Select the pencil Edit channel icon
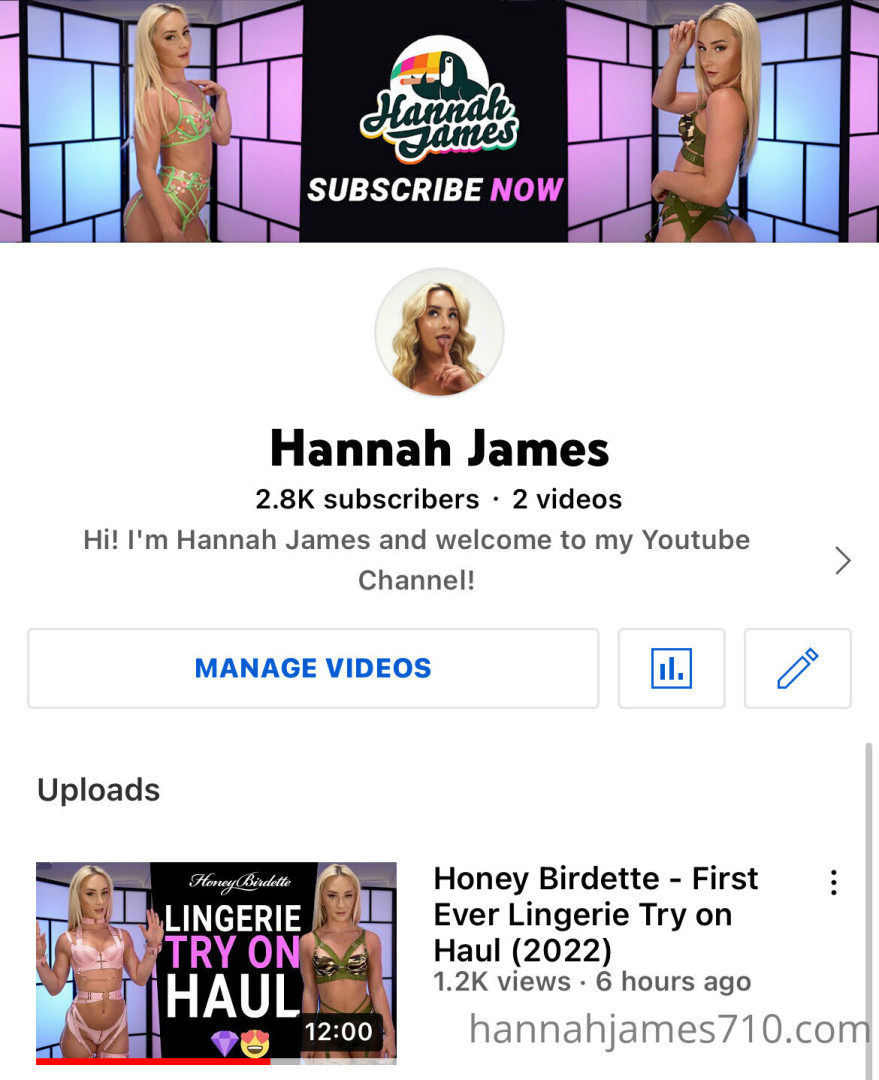Viewport: 879px width, 1080px height. (x=797, y=668)
